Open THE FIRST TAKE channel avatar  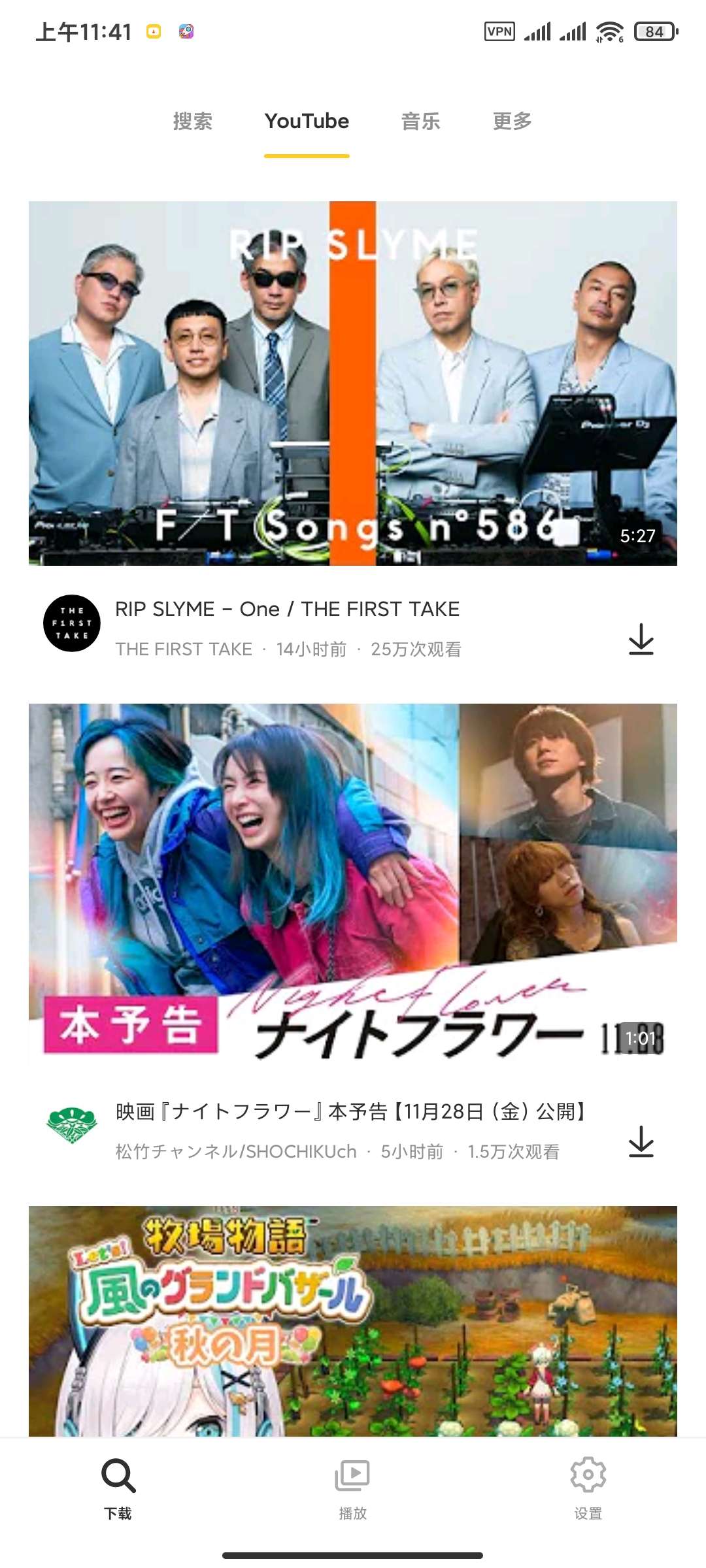pos(72,623)
